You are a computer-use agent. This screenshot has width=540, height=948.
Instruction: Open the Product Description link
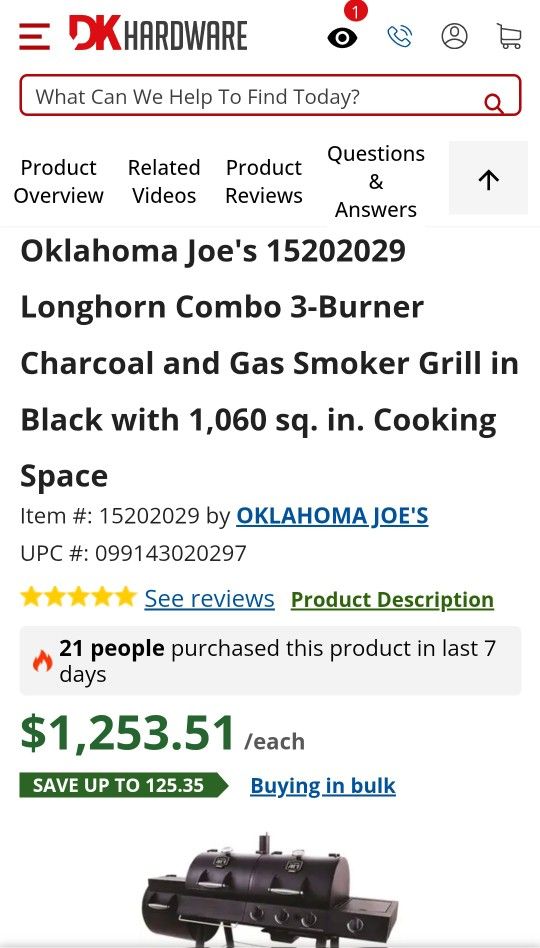tap(392, 599)
